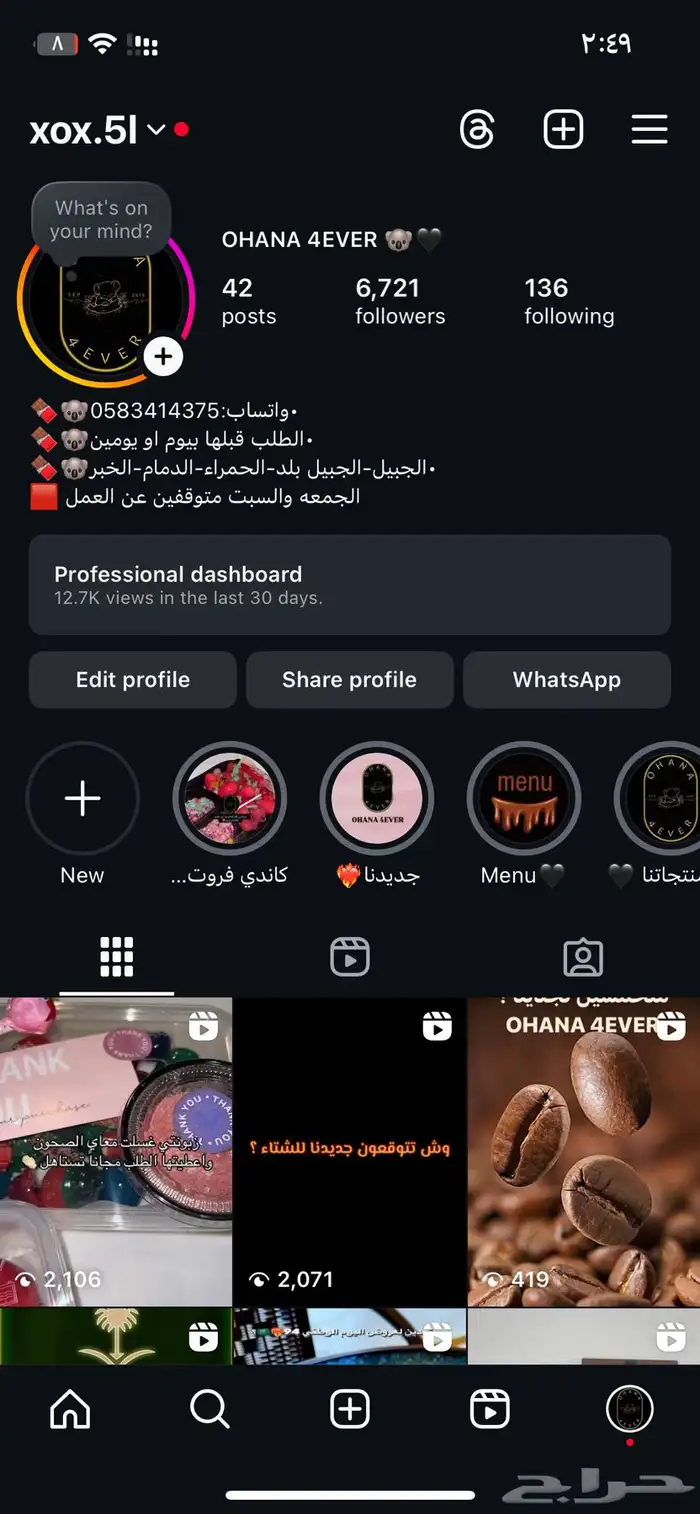Switch to the tagged posts tab
Viewport: 700px width, 1514px height.
(x=583, y=957)
